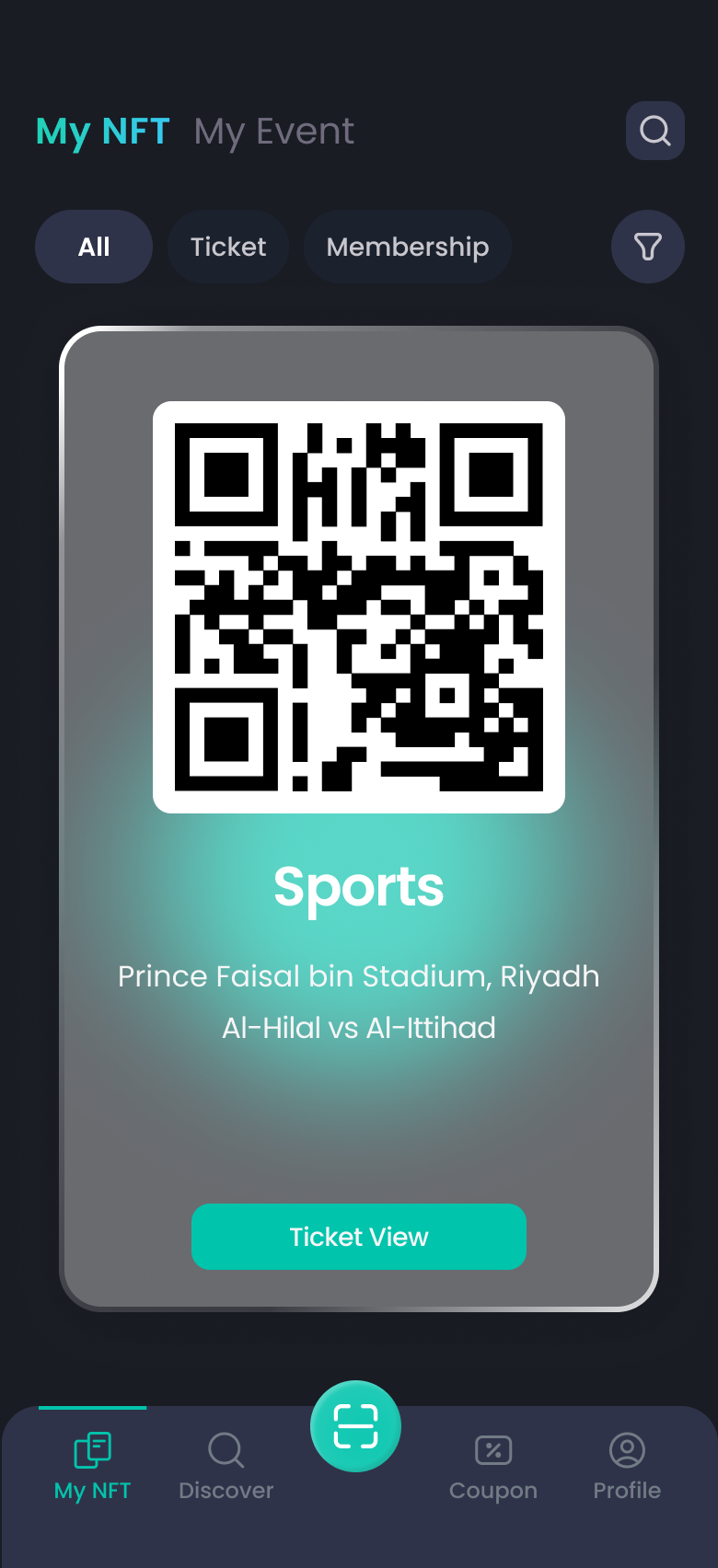Filter by the Ticket chip

[228, 247]
